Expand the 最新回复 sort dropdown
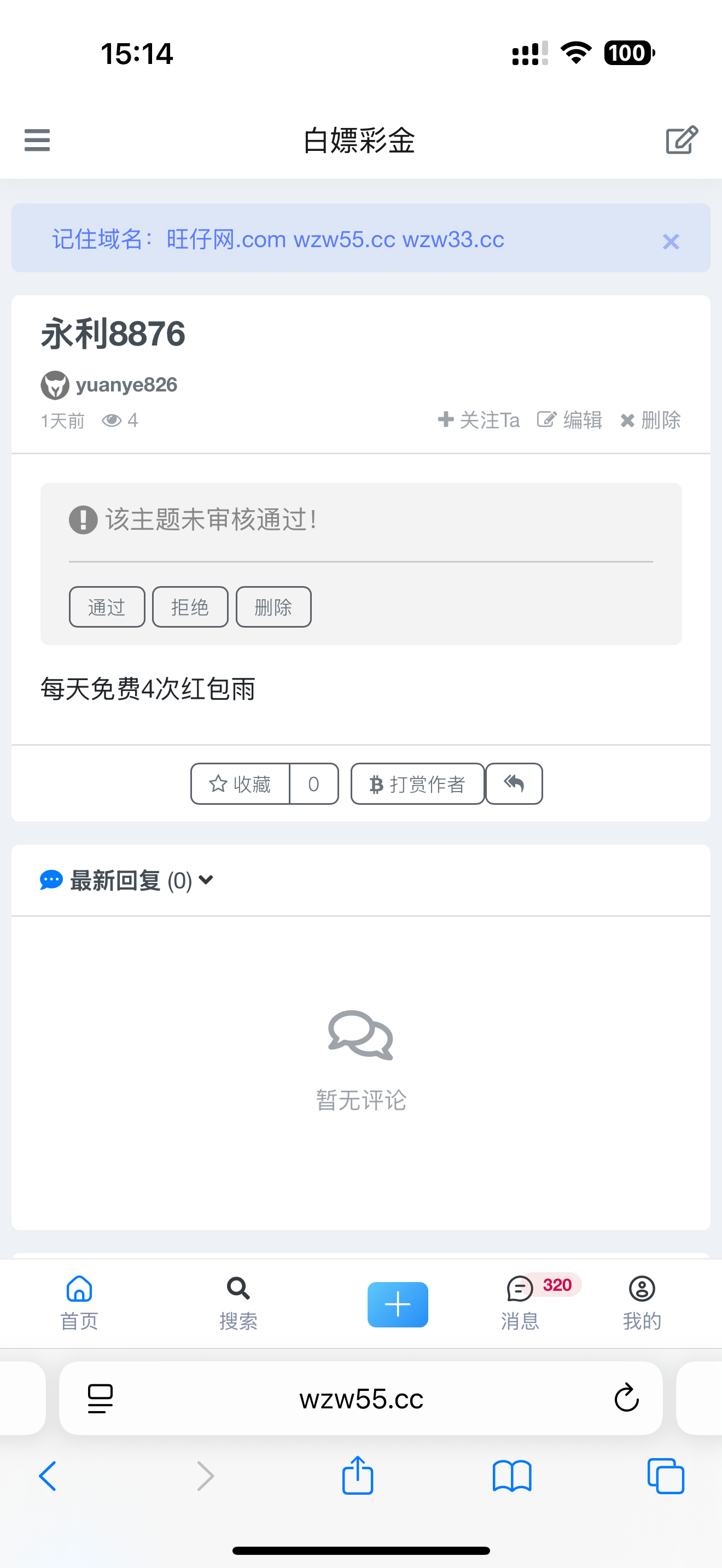The image size is (722, 1568). 206,880
